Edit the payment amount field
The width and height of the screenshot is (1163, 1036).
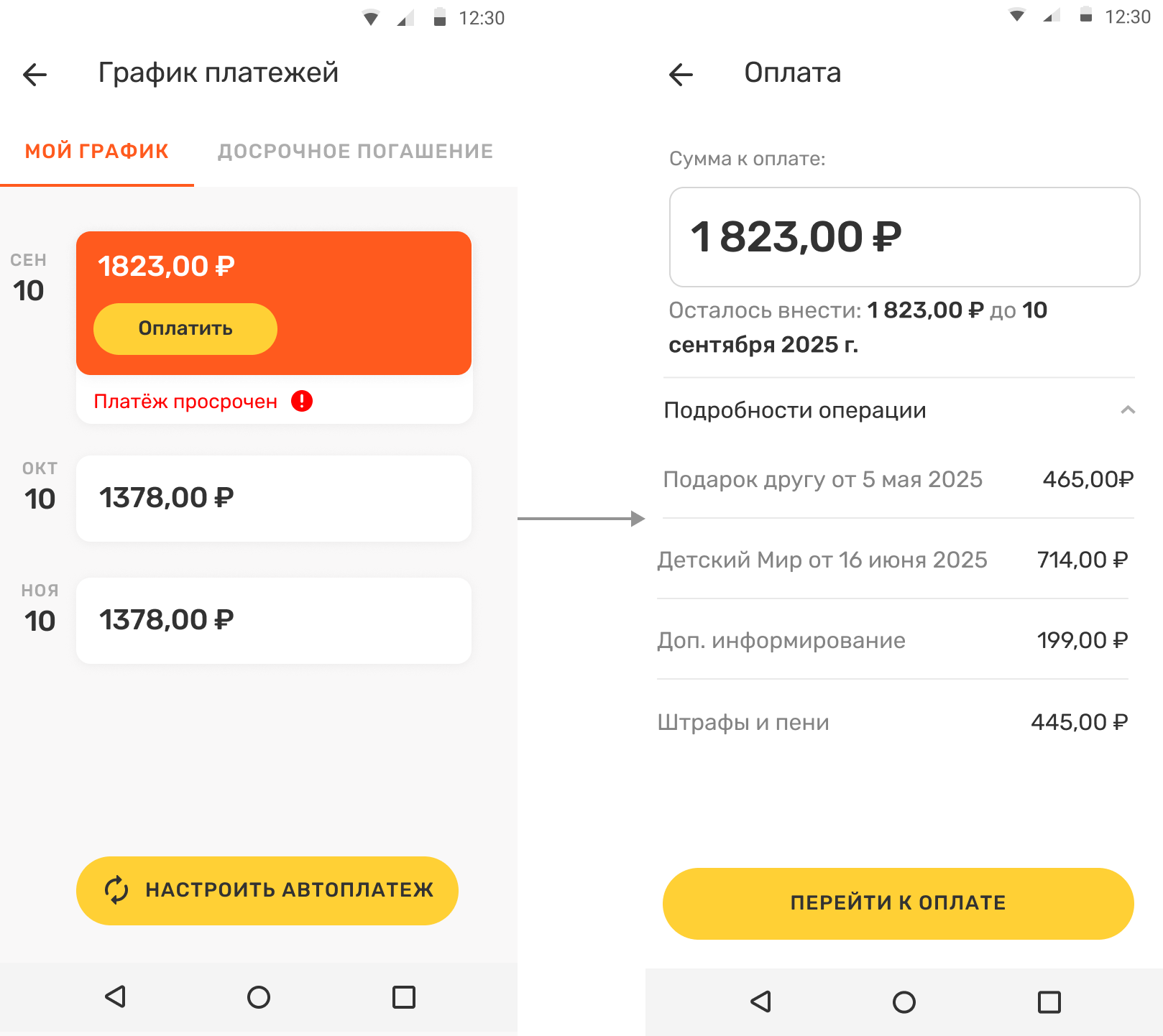pyautogui.click(x=904, y=237)
